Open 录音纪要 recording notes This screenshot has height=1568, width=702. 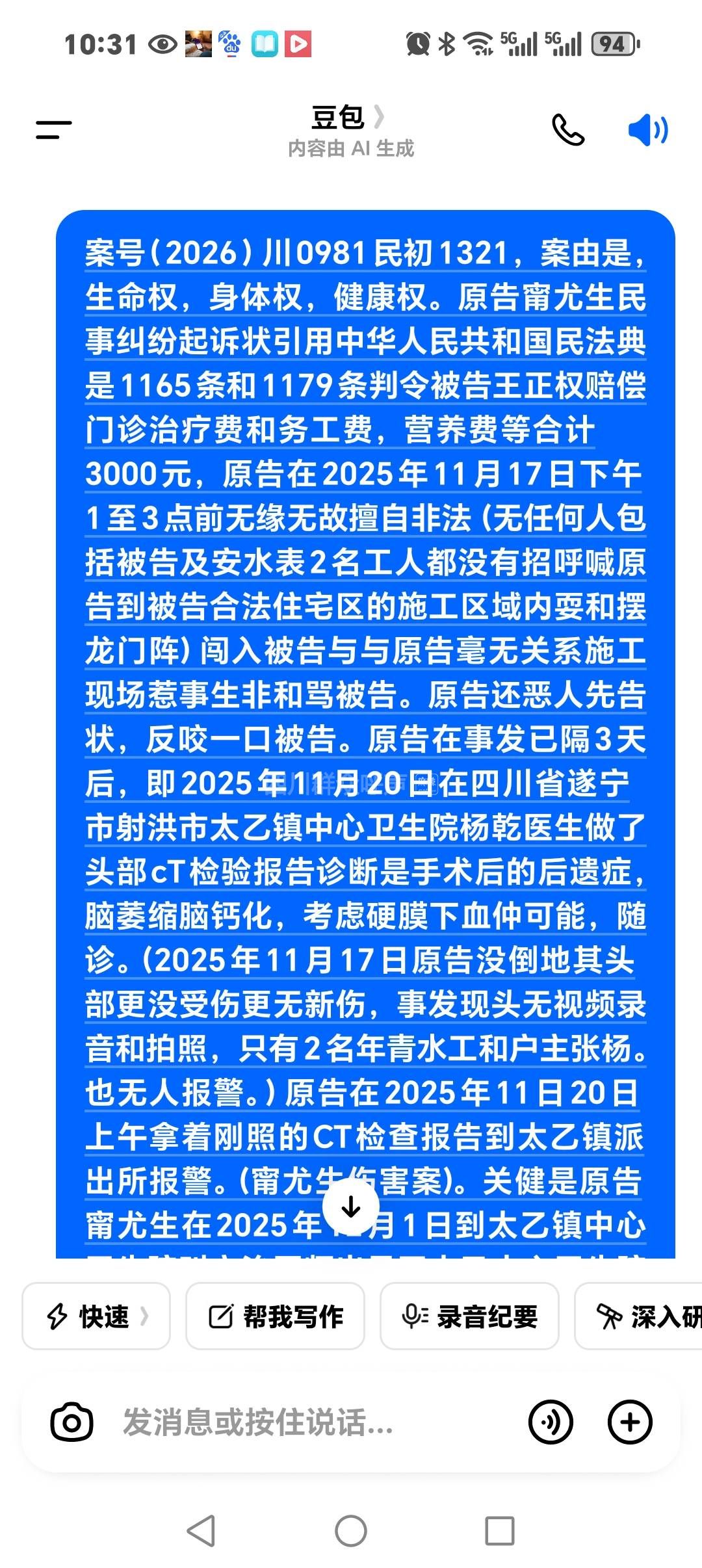click(469, 1317)
